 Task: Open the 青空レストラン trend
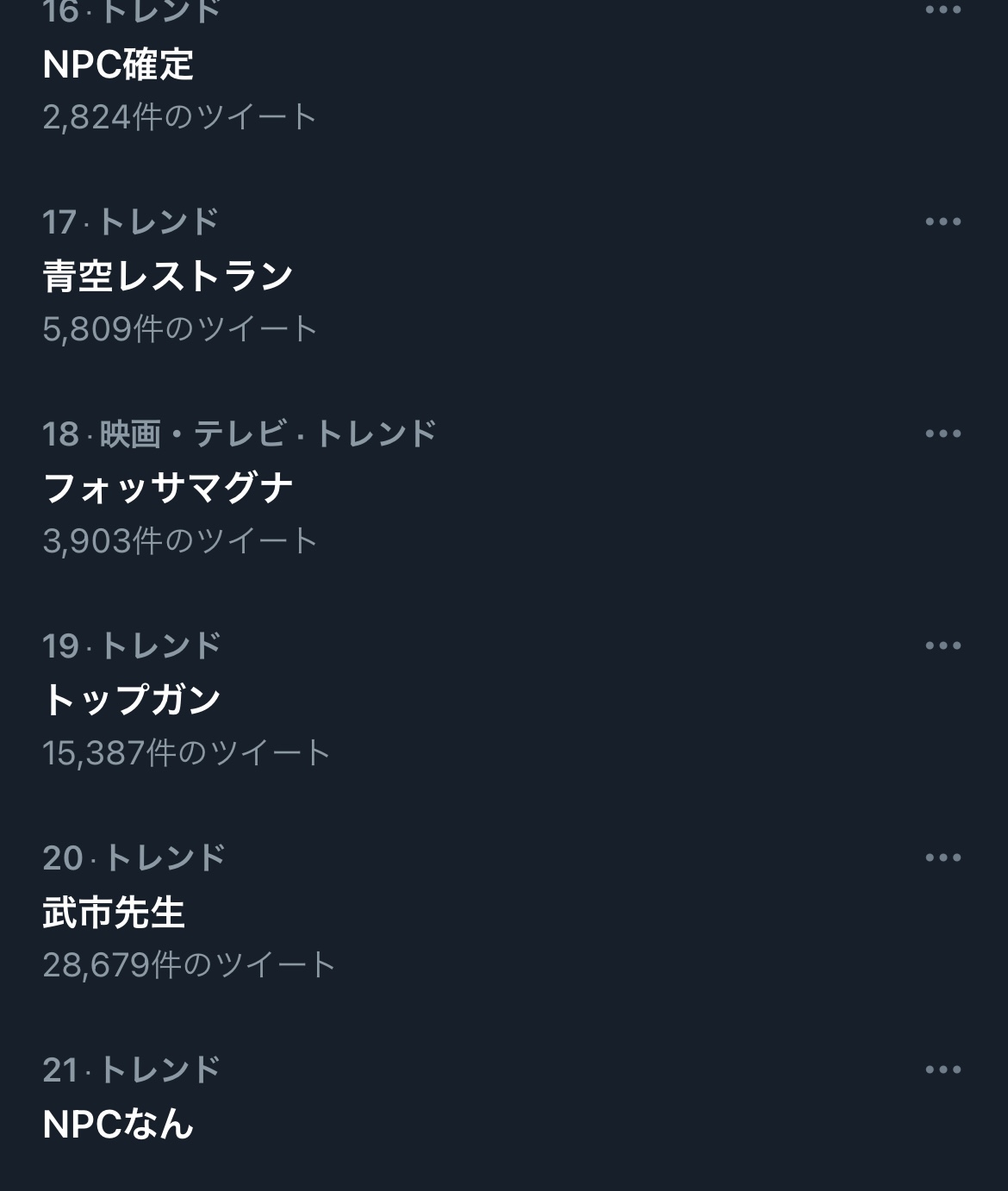[168, 276]
